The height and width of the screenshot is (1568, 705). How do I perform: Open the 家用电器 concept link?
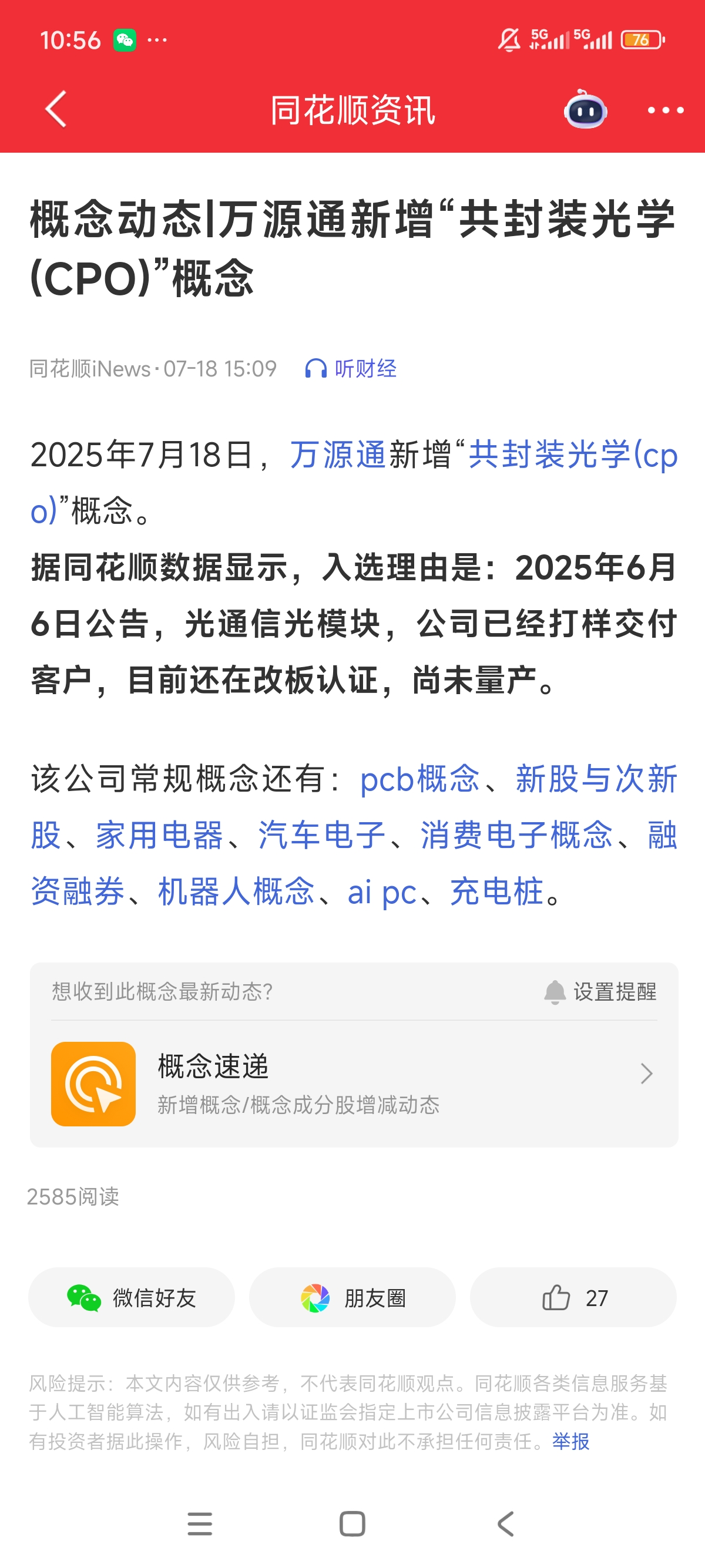(160, 835)
